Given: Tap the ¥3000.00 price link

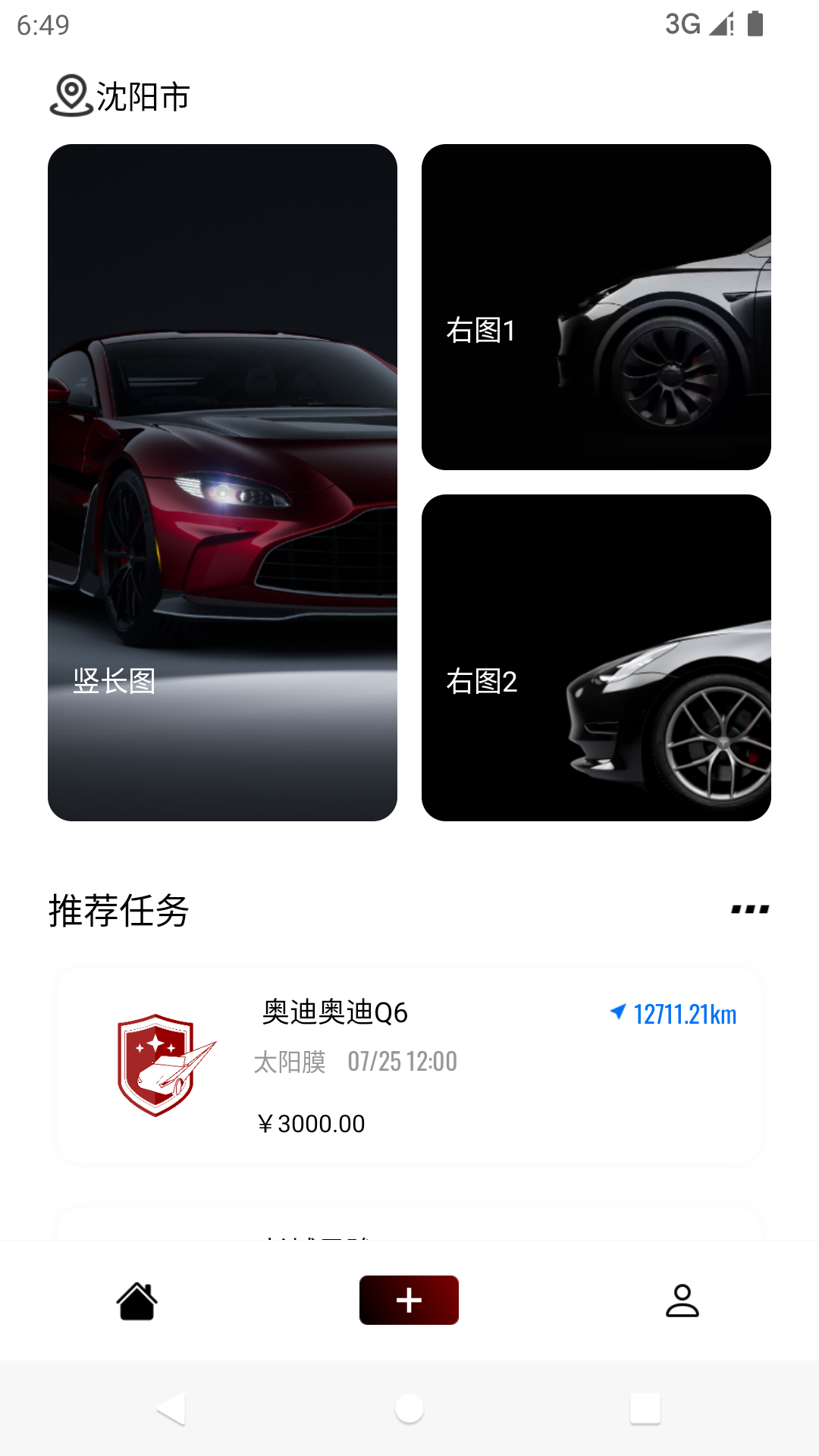Looking at the screenshot, I should tap(312, 1124).
